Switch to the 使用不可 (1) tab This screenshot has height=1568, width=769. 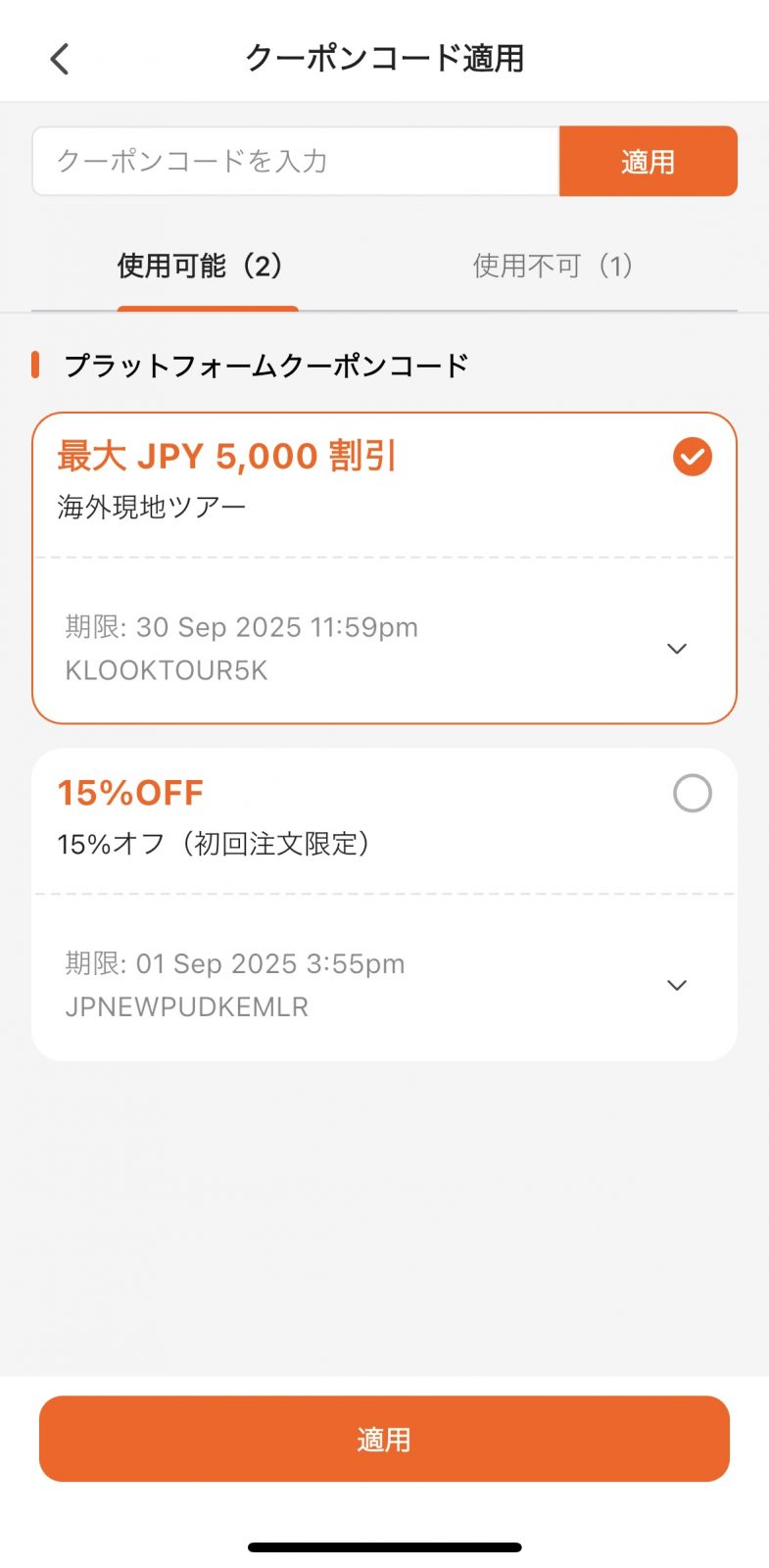tap(553, 266)
